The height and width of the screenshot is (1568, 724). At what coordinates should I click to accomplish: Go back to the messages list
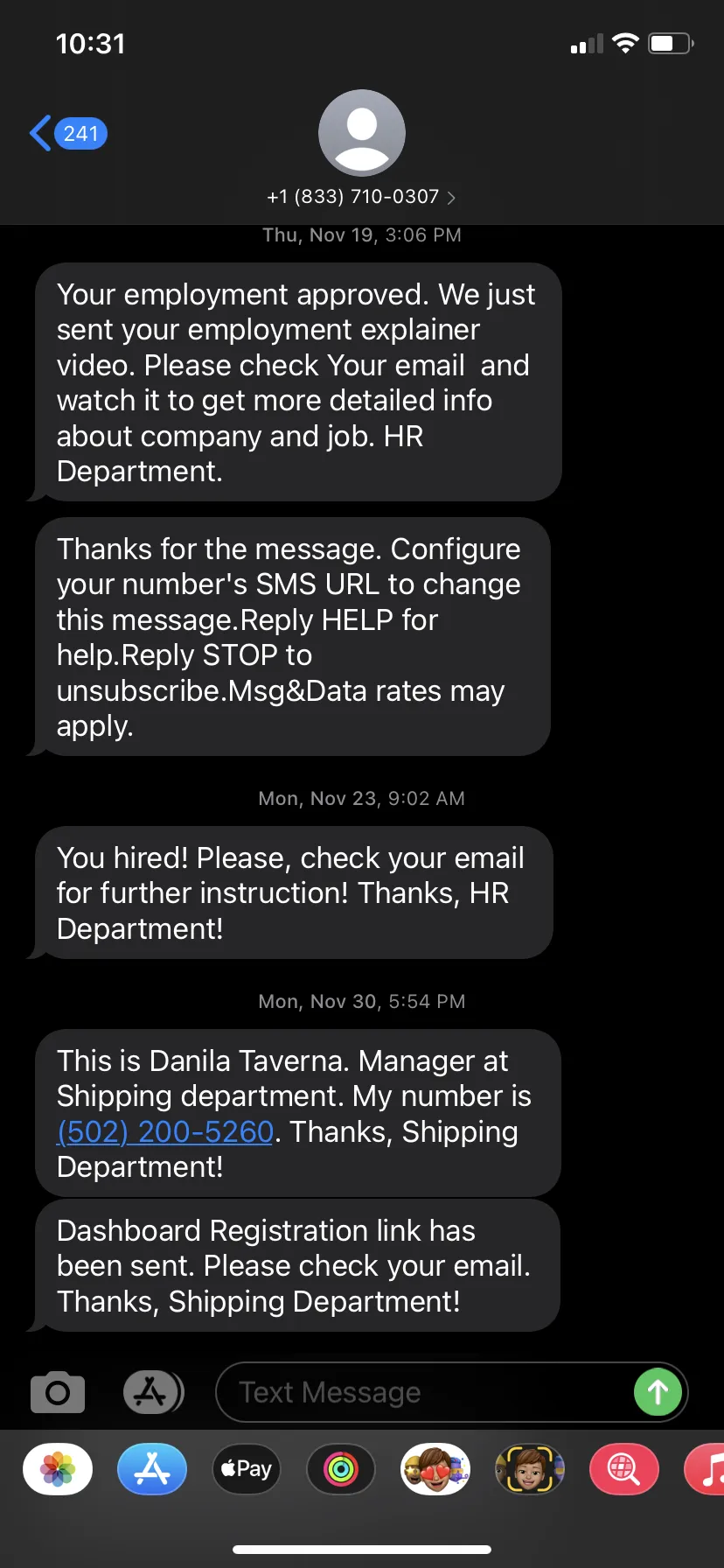click(x=68, y=133)
